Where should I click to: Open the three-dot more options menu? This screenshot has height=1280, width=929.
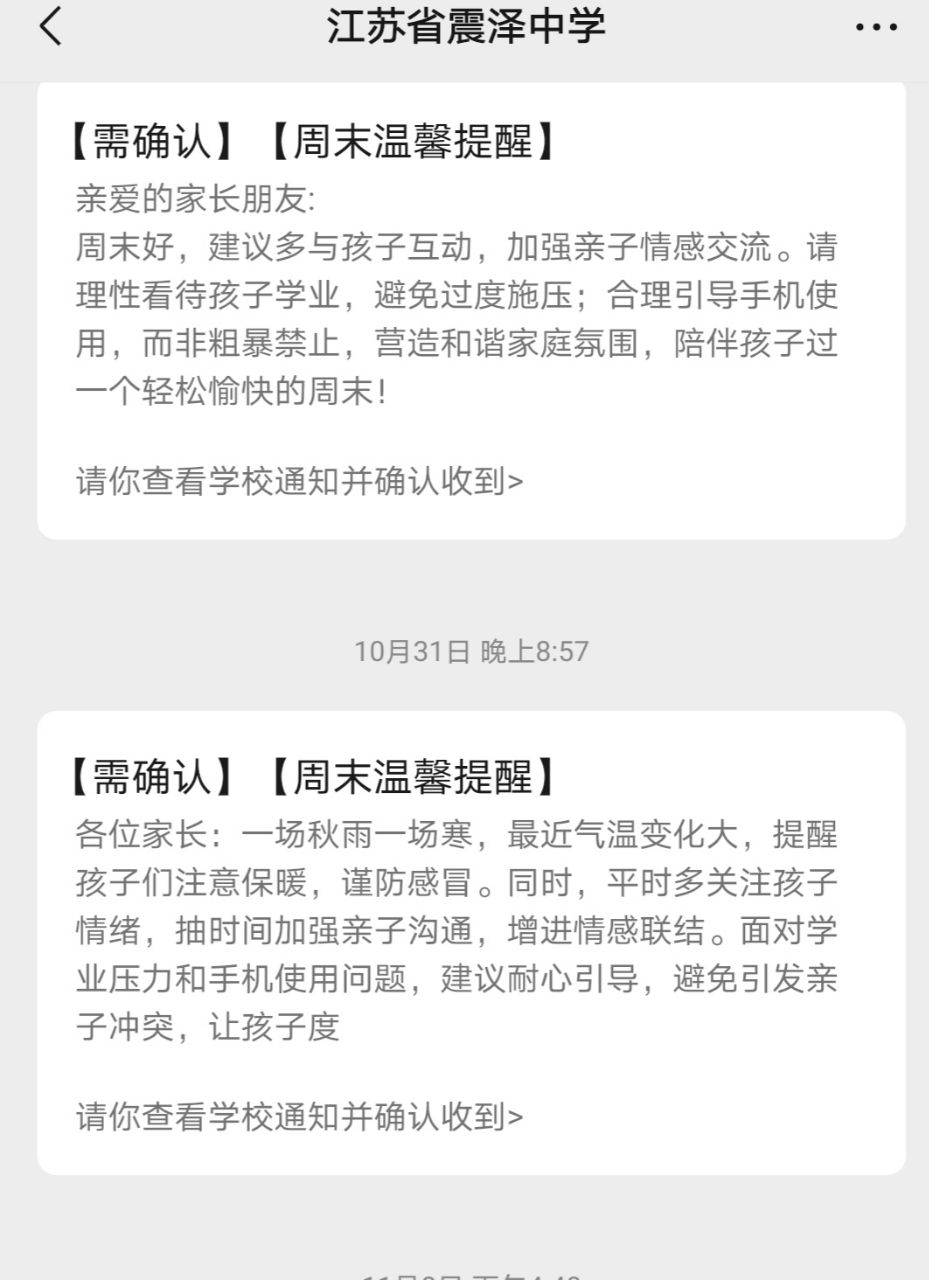(876, 28)
